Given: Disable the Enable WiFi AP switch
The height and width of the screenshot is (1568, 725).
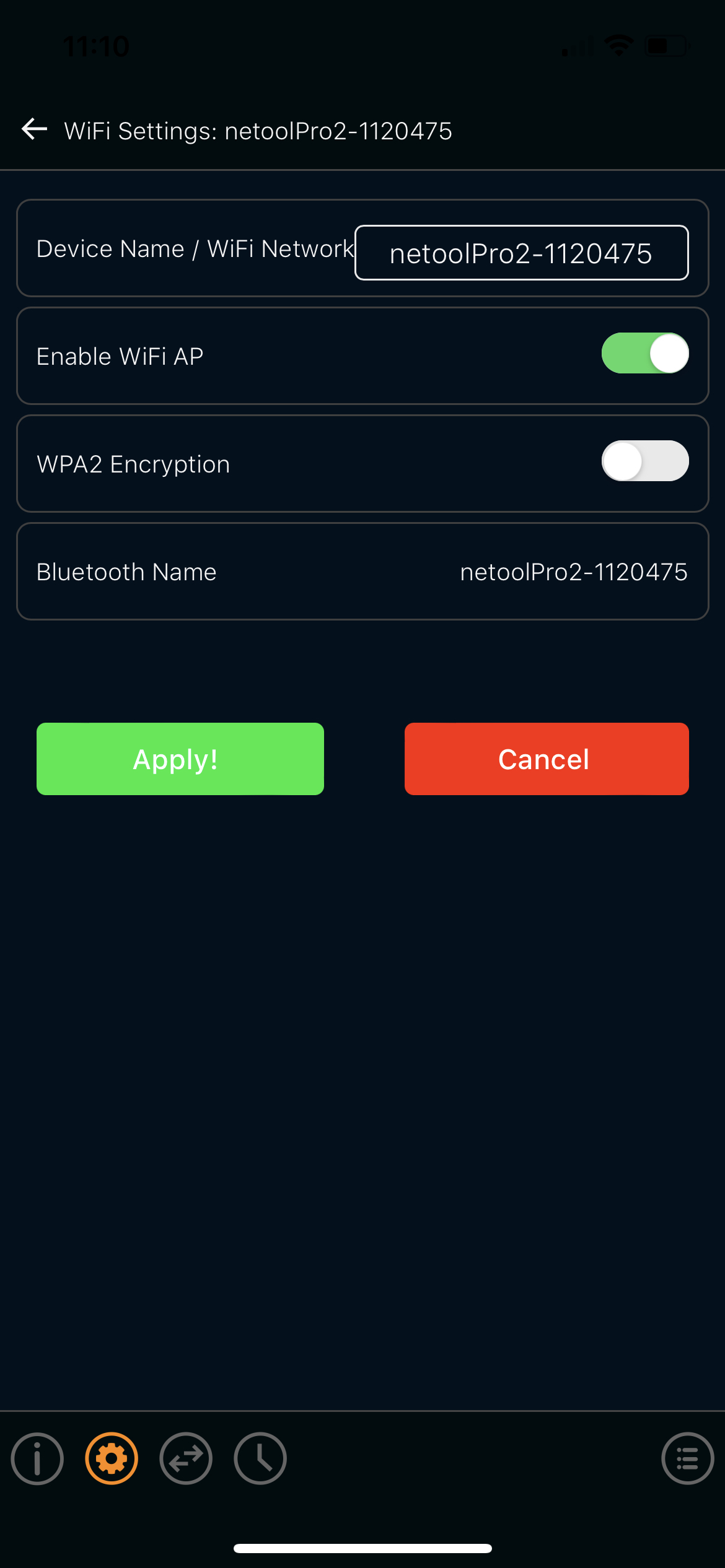Looking at the screenshot, I should pos(645,353).
